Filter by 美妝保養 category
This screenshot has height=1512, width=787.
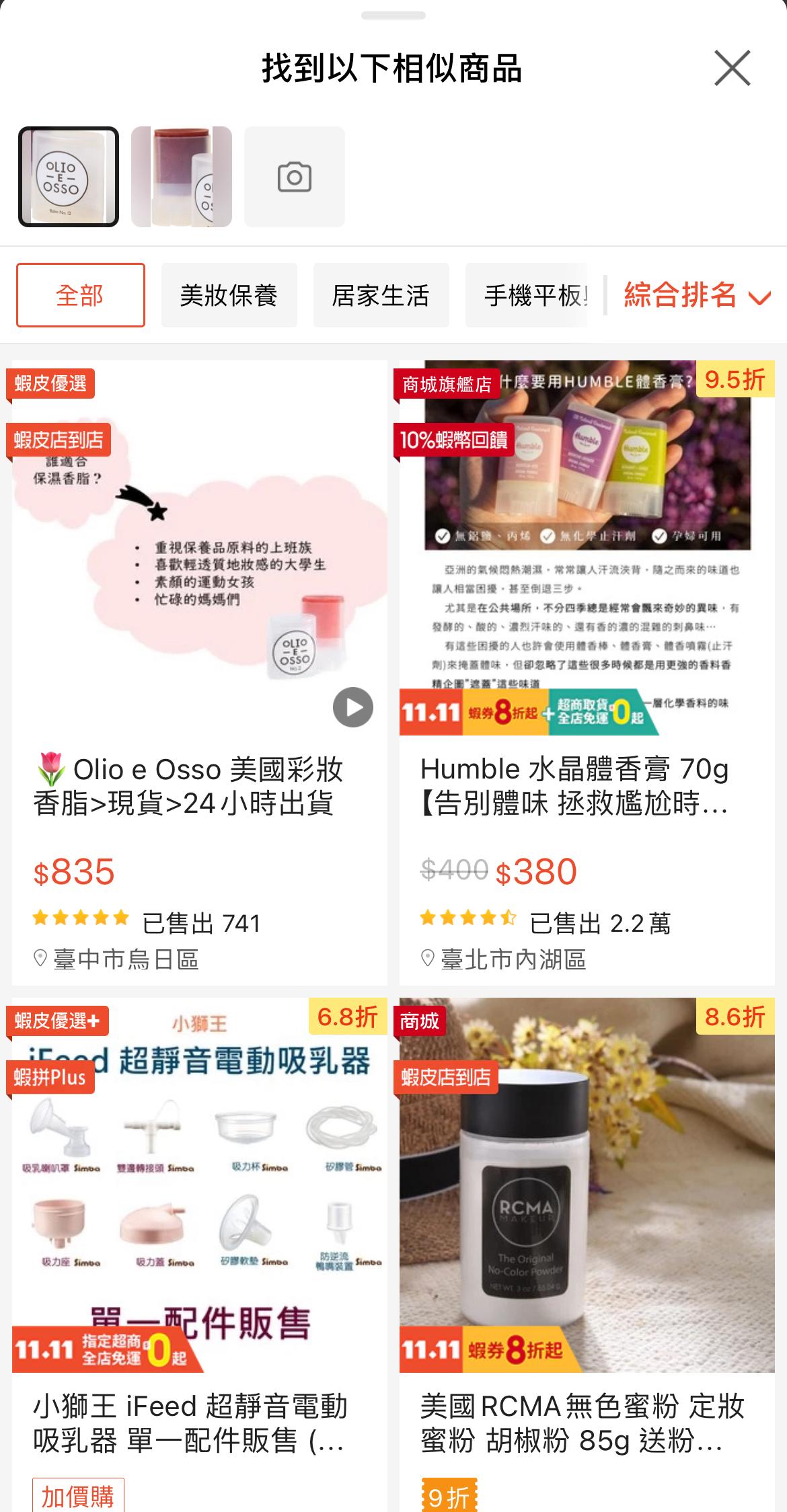(229, 295)
